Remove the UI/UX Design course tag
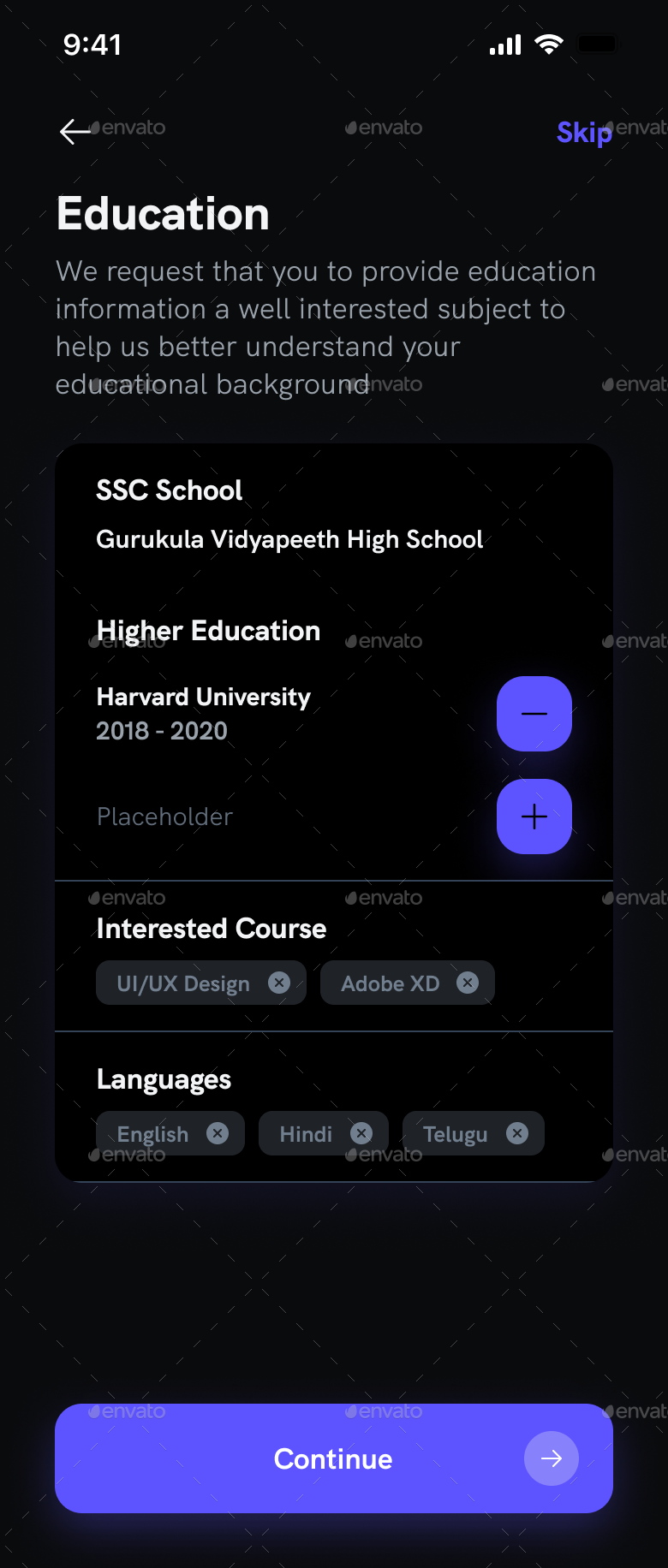The image size is (668, 1568). tap(279, 983)
